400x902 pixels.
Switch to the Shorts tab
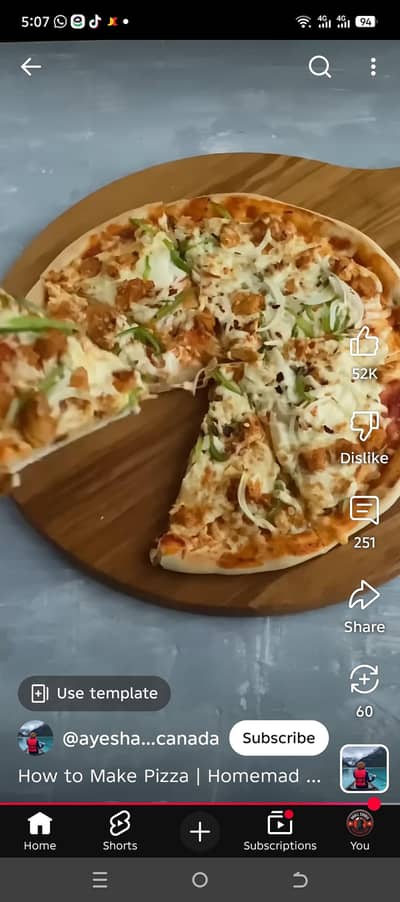click(120, 832)
